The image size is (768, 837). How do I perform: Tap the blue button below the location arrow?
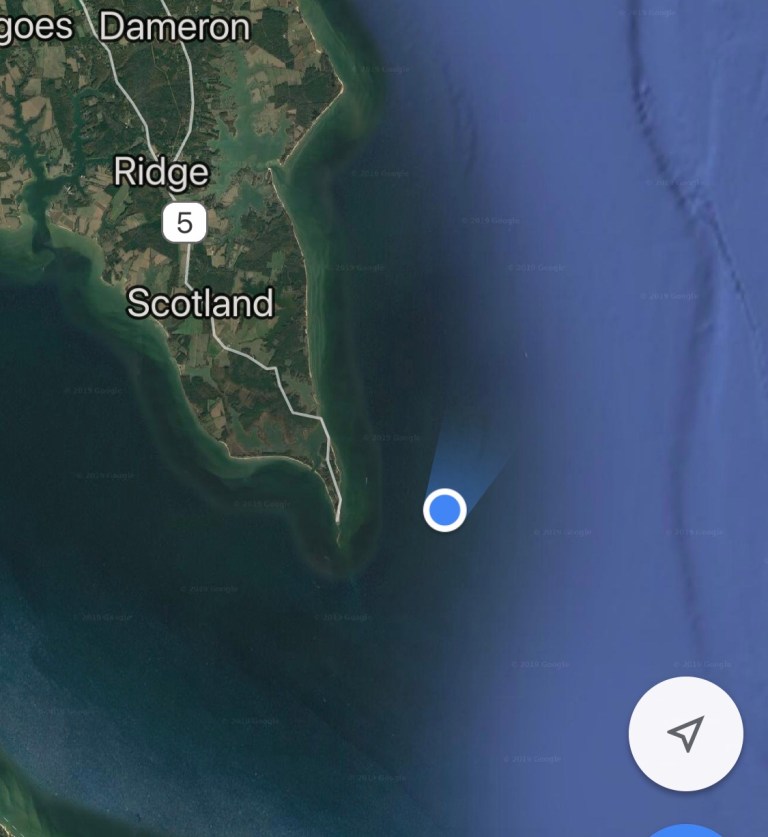pyautogui.click(x=686, y=830)
